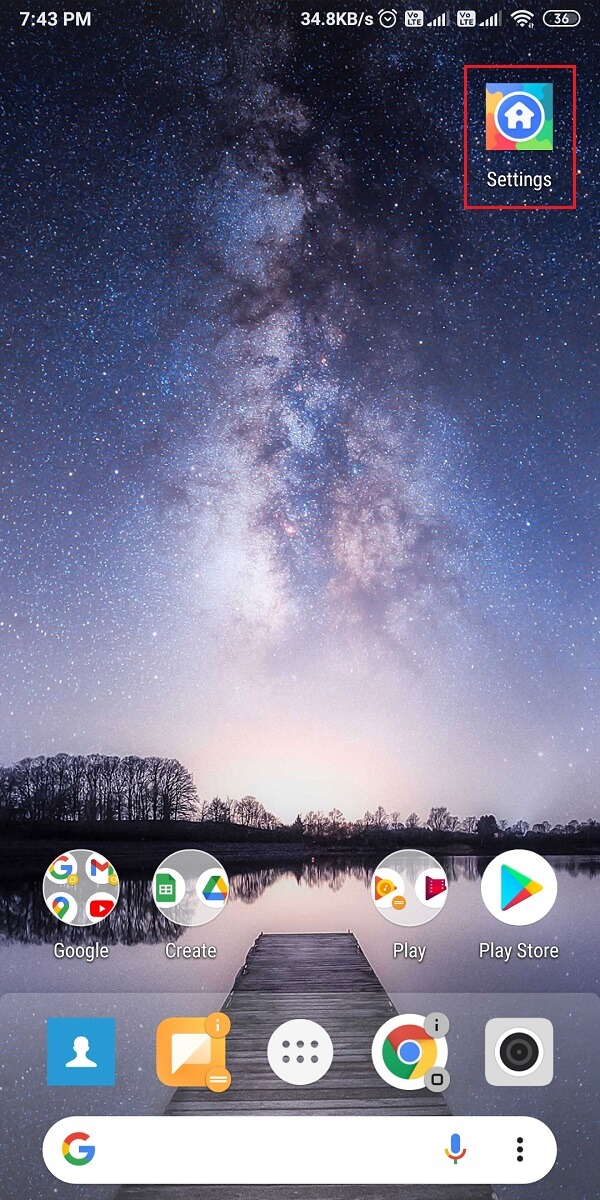Viewport: 600px width, 1200px height.
Task: Open the Create folder
Action: point(190,888)
